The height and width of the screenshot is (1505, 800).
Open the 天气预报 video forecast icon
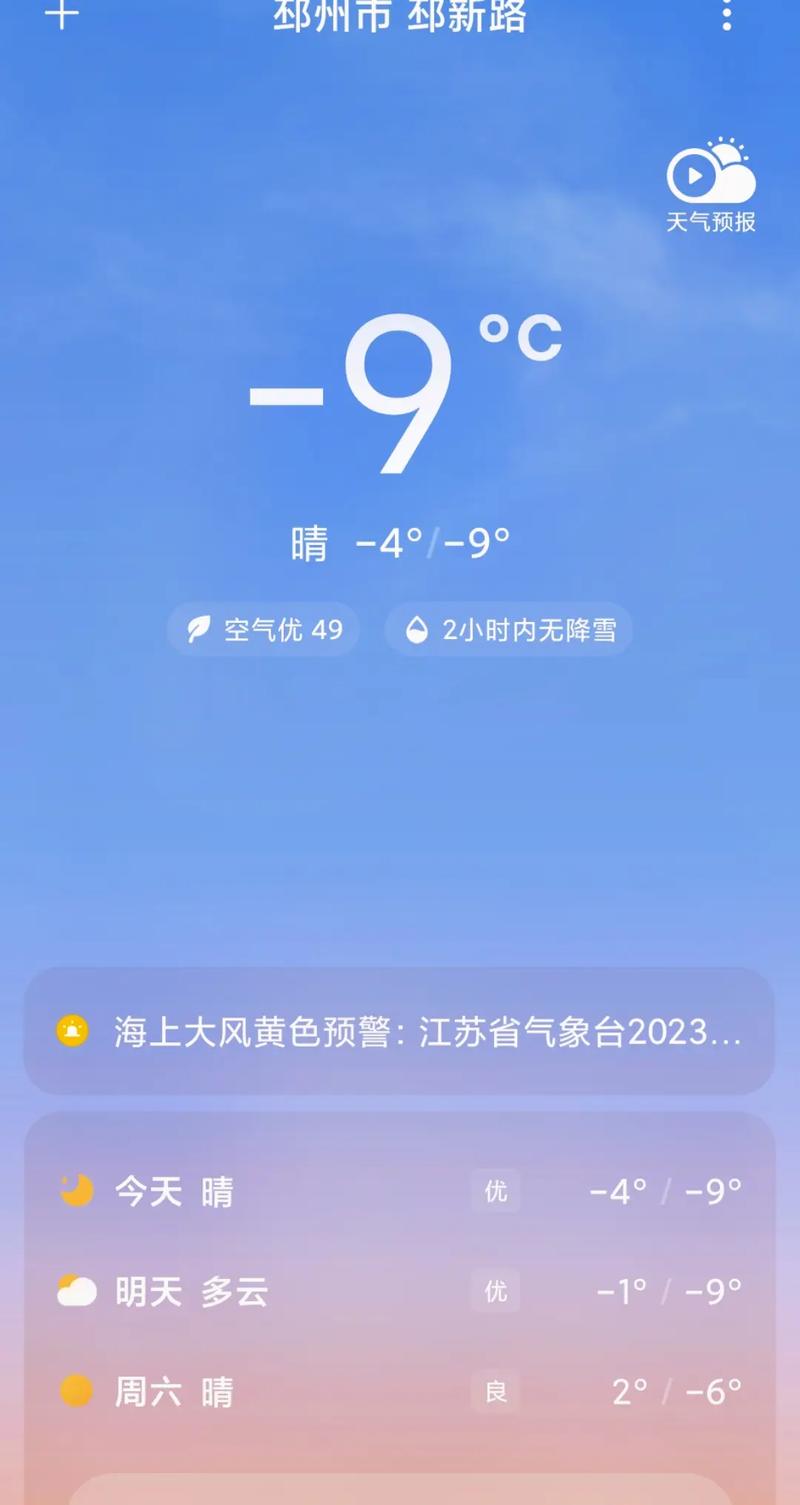tap(712, 175)
